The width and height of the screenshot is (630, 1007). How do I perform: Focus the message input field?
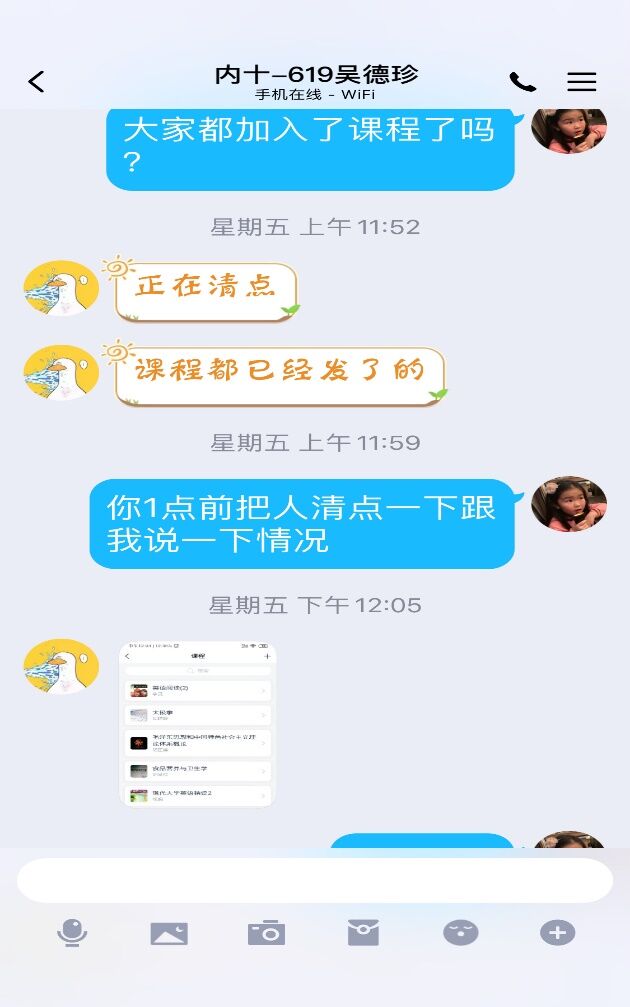point(314,880)
